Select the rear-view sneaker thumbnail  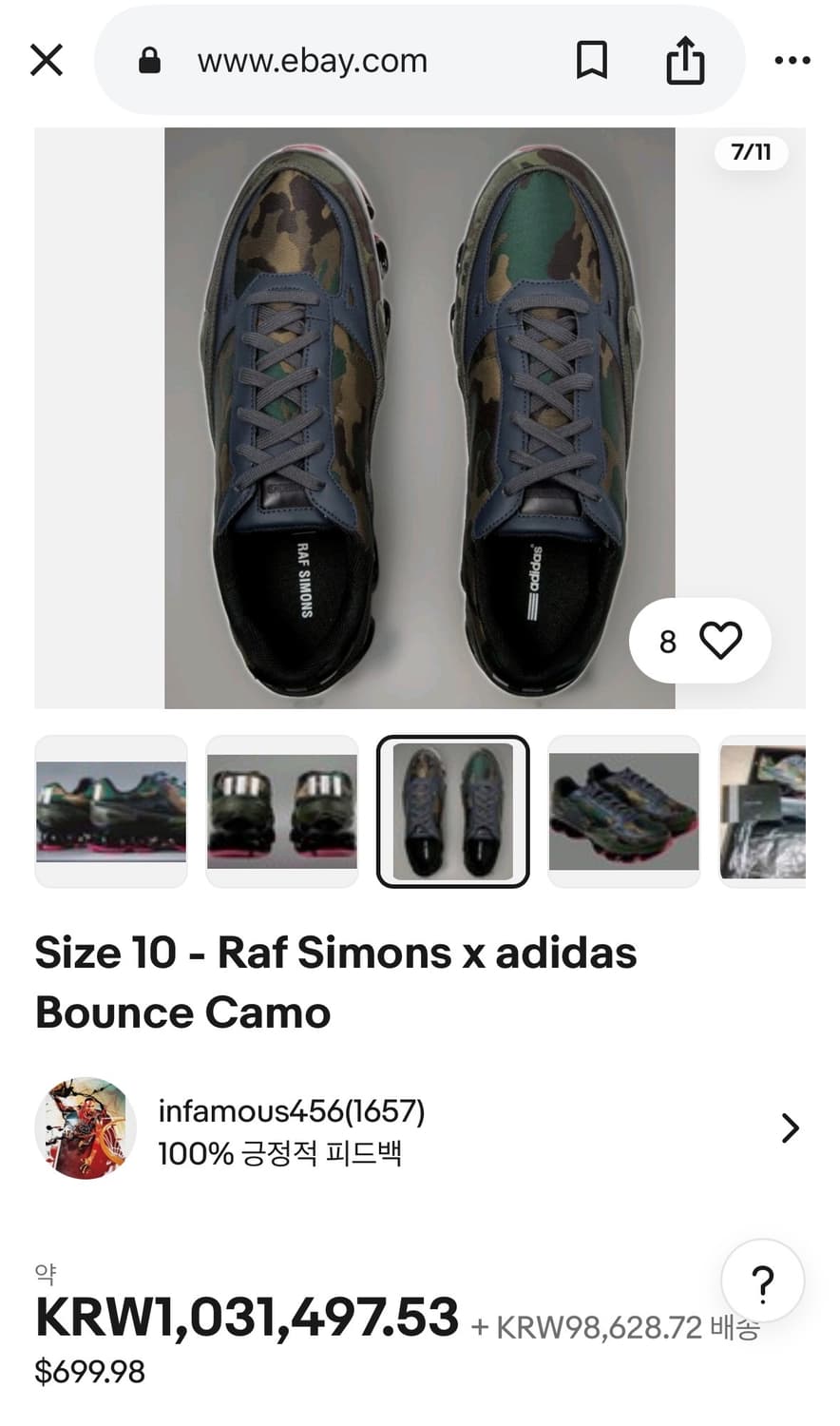281,813
